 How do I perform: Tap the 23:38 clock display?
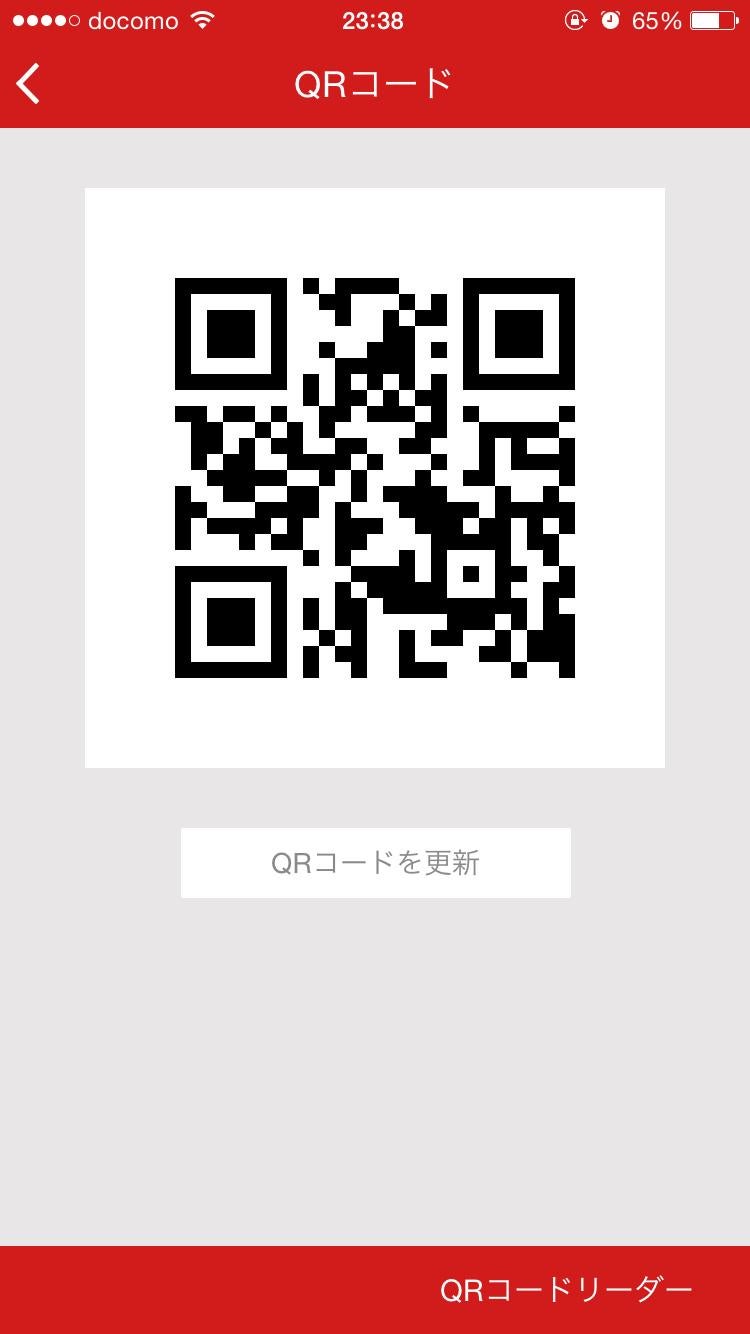click(375, 20)
